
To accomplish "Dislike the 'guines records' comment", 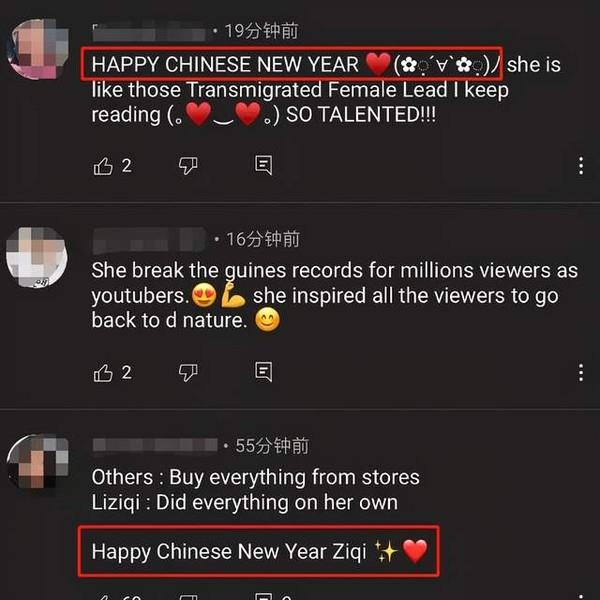I will click(x=188, y=372).
